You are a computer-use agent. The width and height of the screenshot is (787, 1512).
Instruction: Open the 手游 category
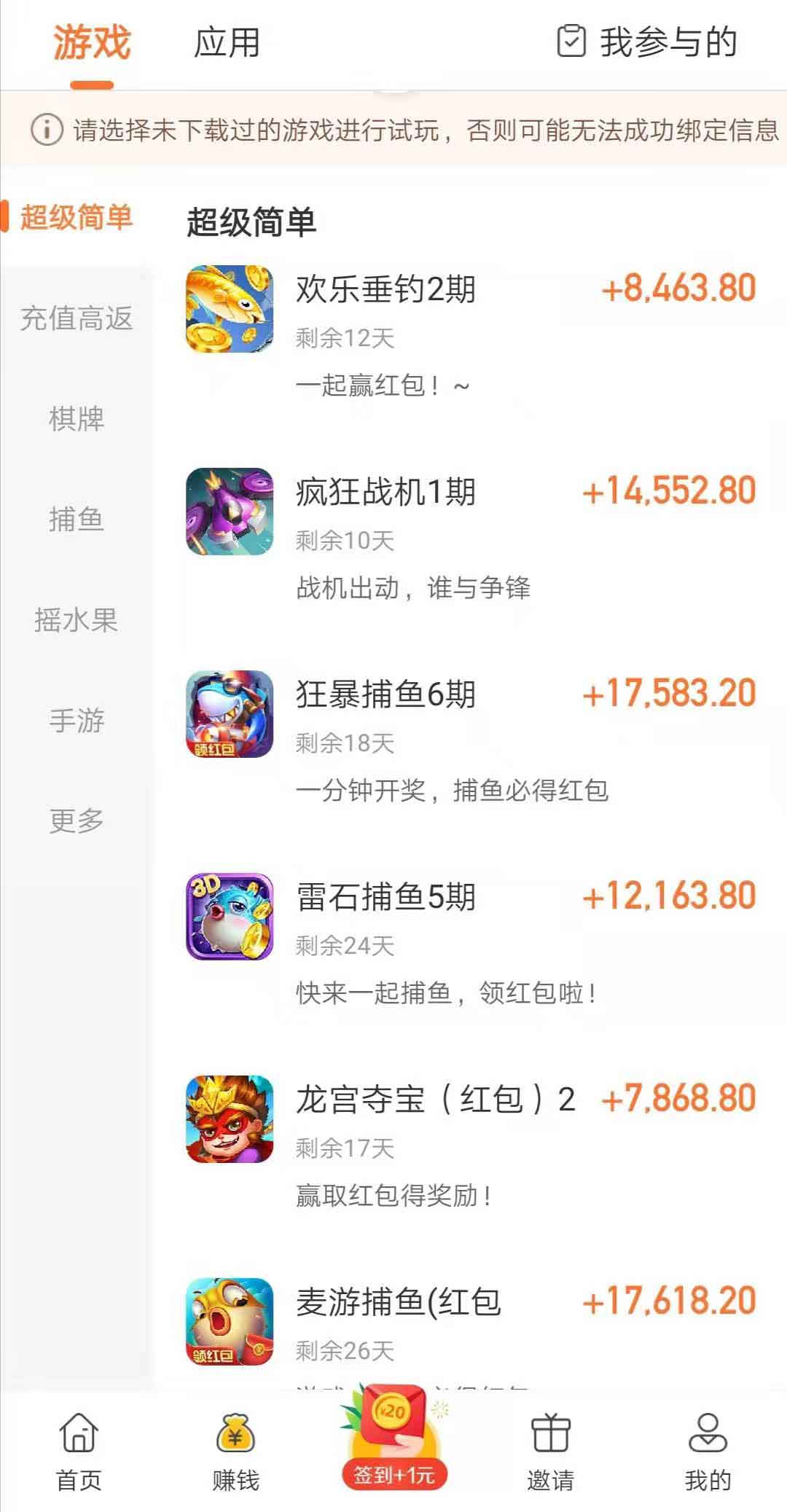click(x=77, y=721)
